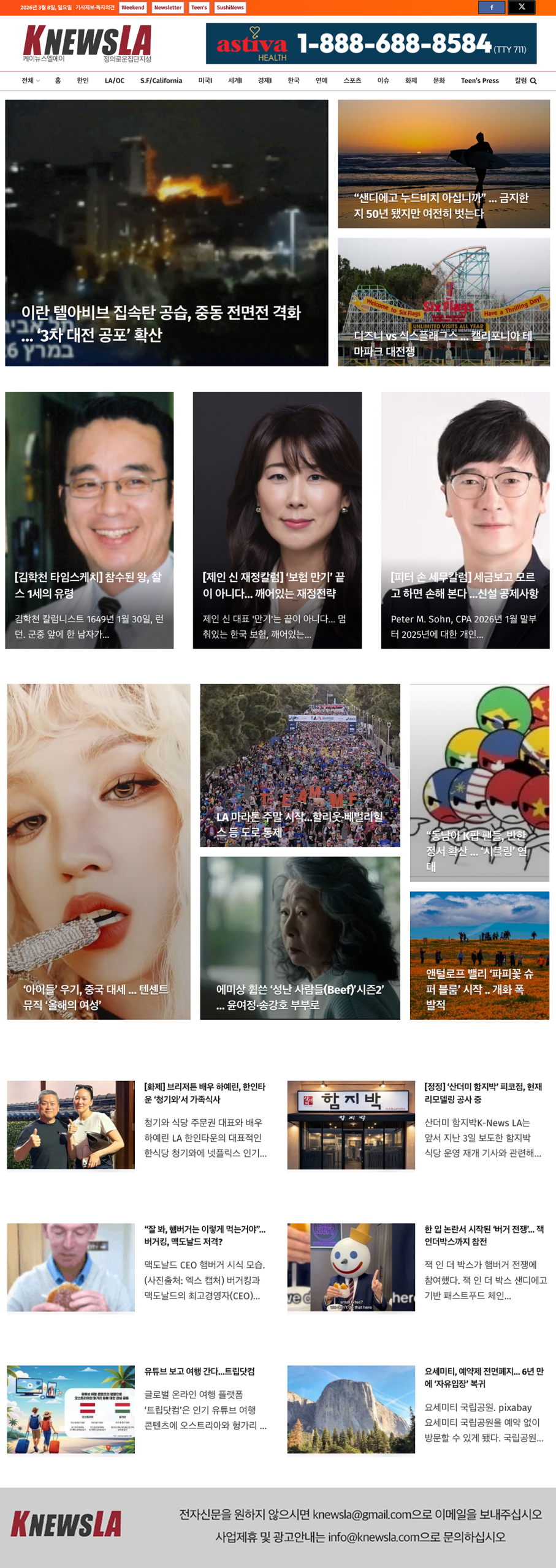Read the 디즈니 vs 식스플래그스 article
The image size is (556, 1568).
coord(443,343)
